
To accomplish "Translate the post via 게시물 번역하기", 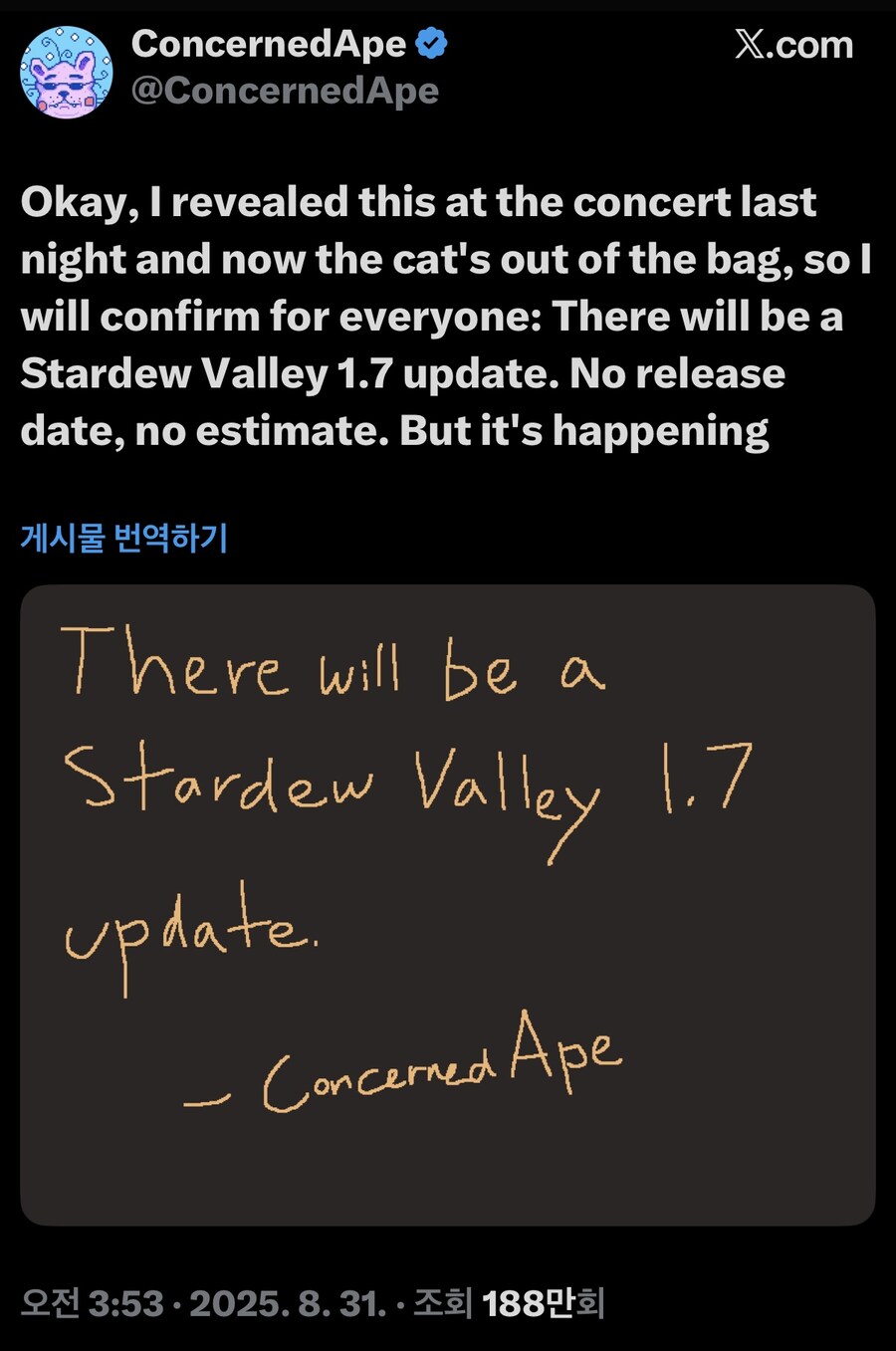I will point(124,538).
